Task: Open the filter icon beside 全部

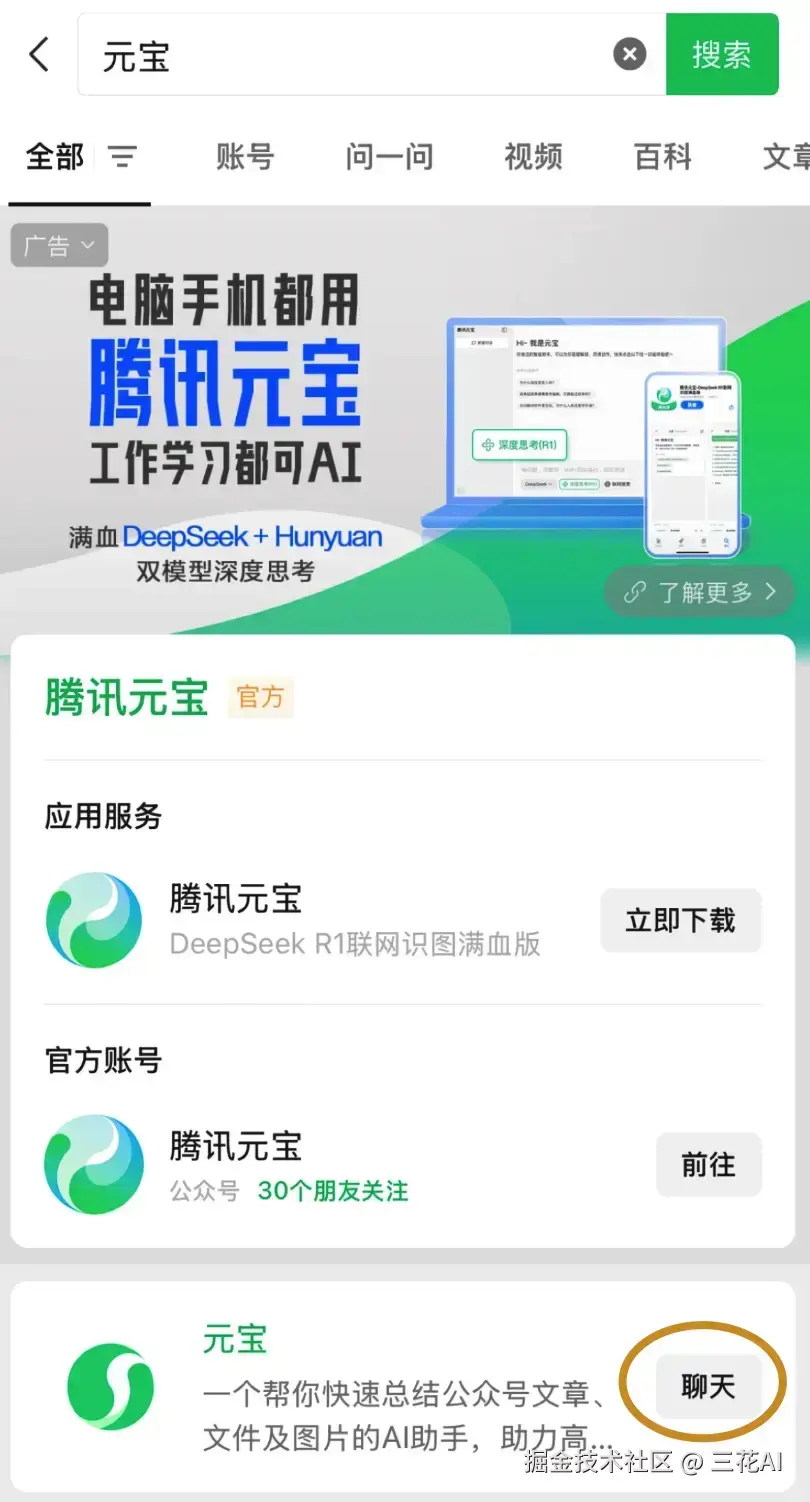Action: pos(122,157)
